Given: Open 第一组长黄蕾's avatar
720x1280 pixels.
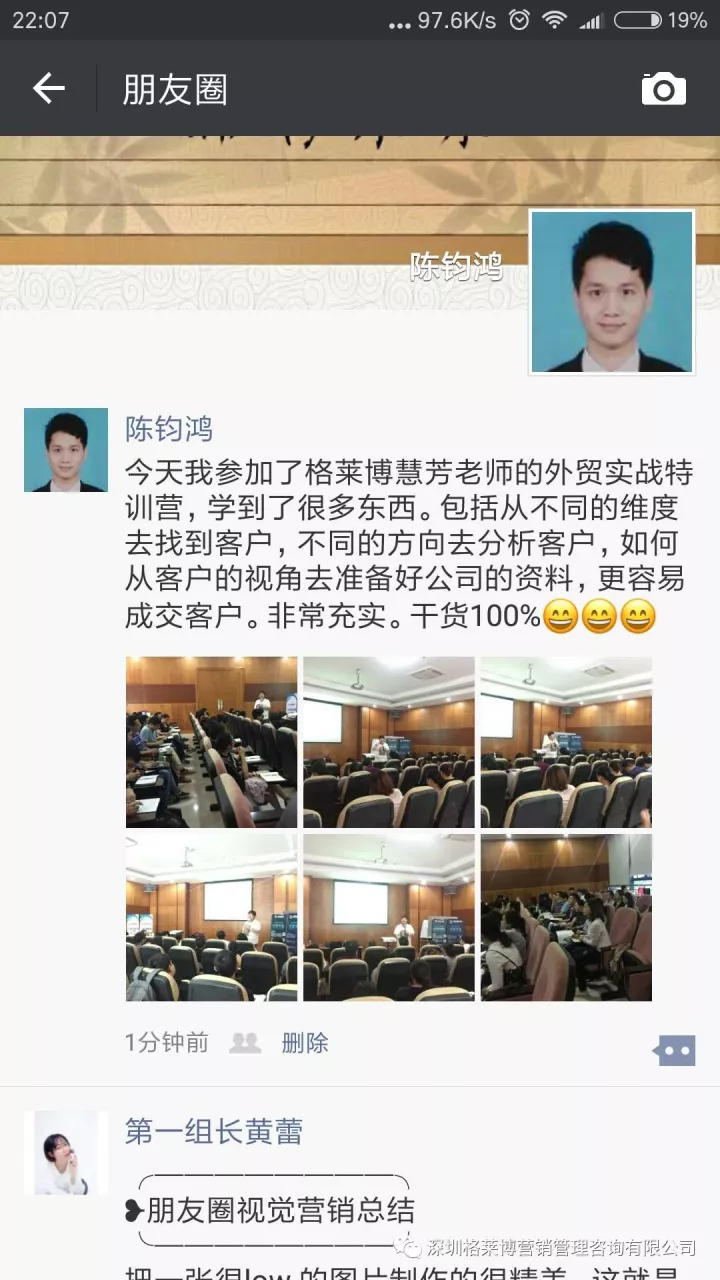Looking at the screenshot, I should pyautogui.click(x=66, y=1152).
